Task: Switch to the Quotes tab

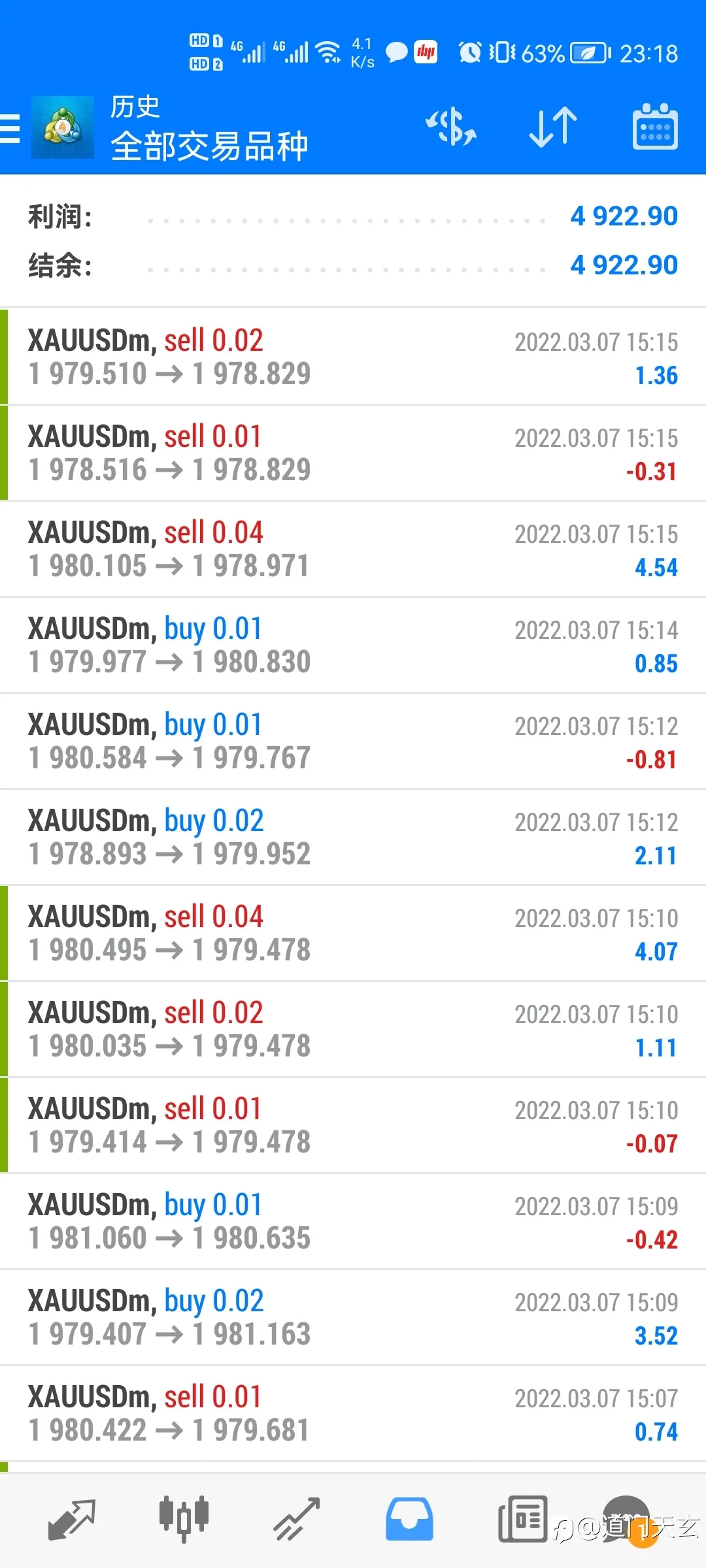Action: [x=72, y=1520]
